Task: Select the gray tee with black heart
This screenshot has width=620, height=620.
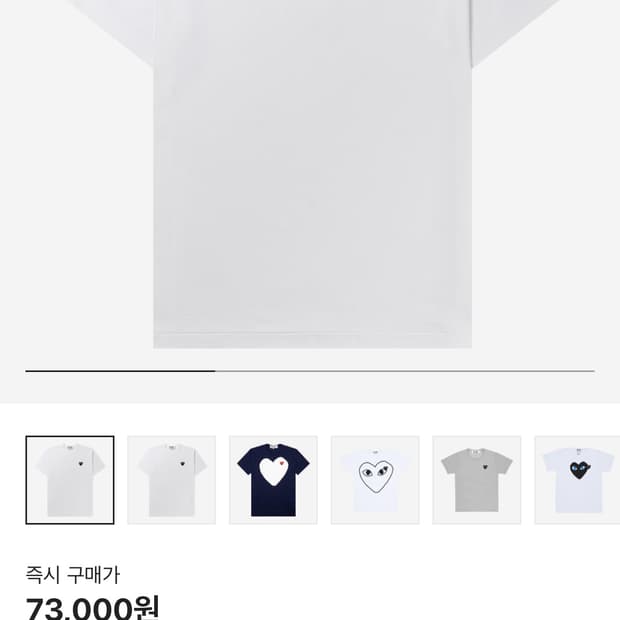Action: [x=477, y=480]
